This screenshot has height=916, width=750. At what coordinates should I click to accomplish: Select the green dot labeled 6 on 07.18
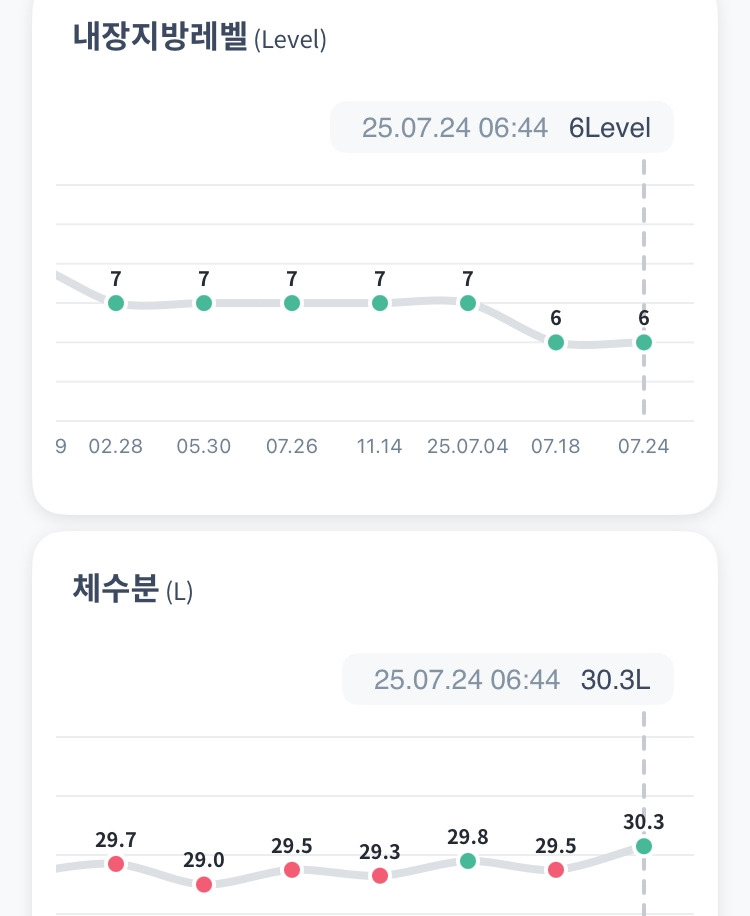pos(556,342)
